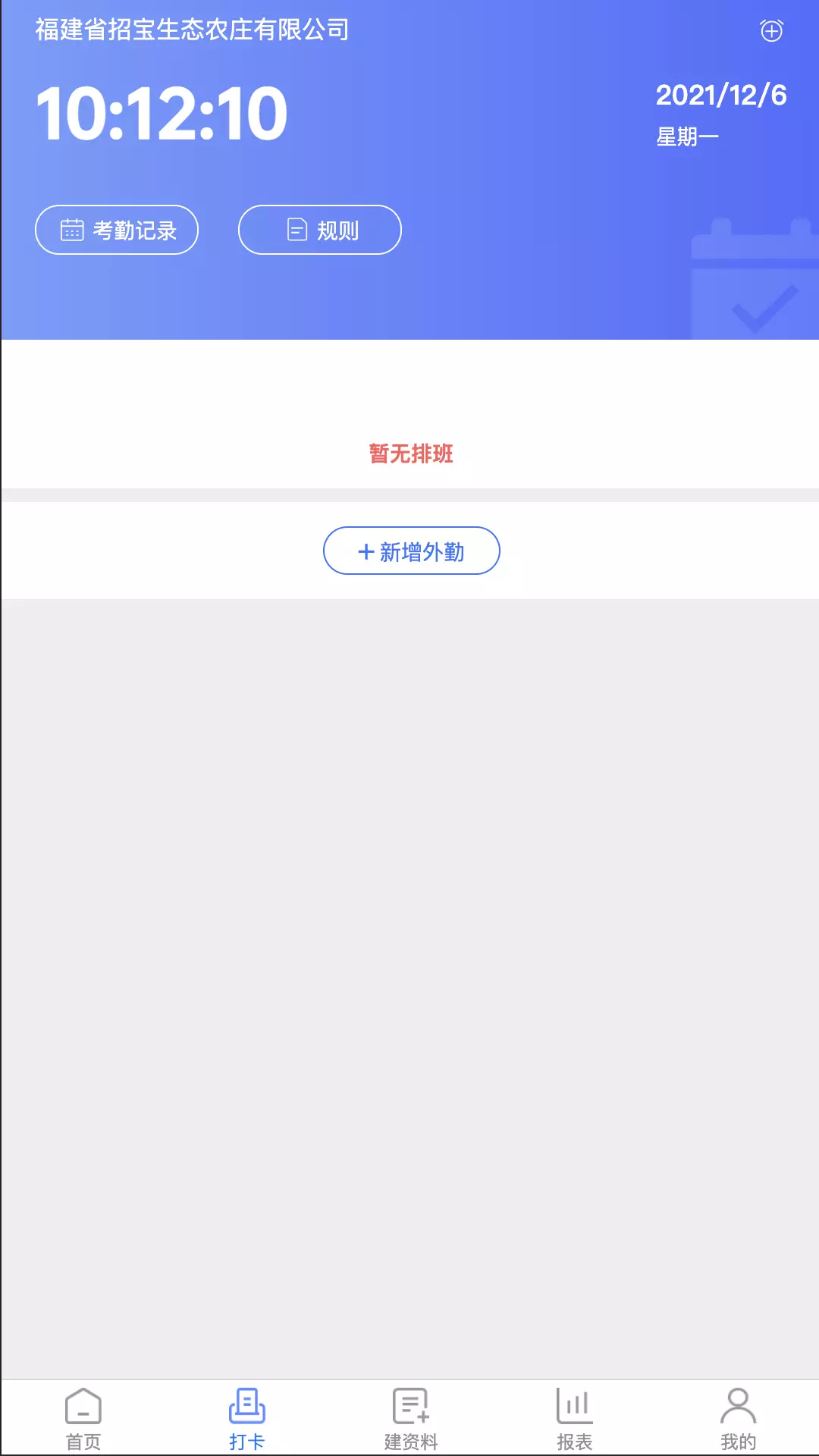Open 考勤记录 attendance records
The width and height of the screenshot is (819, 1456).
(117, 230)
